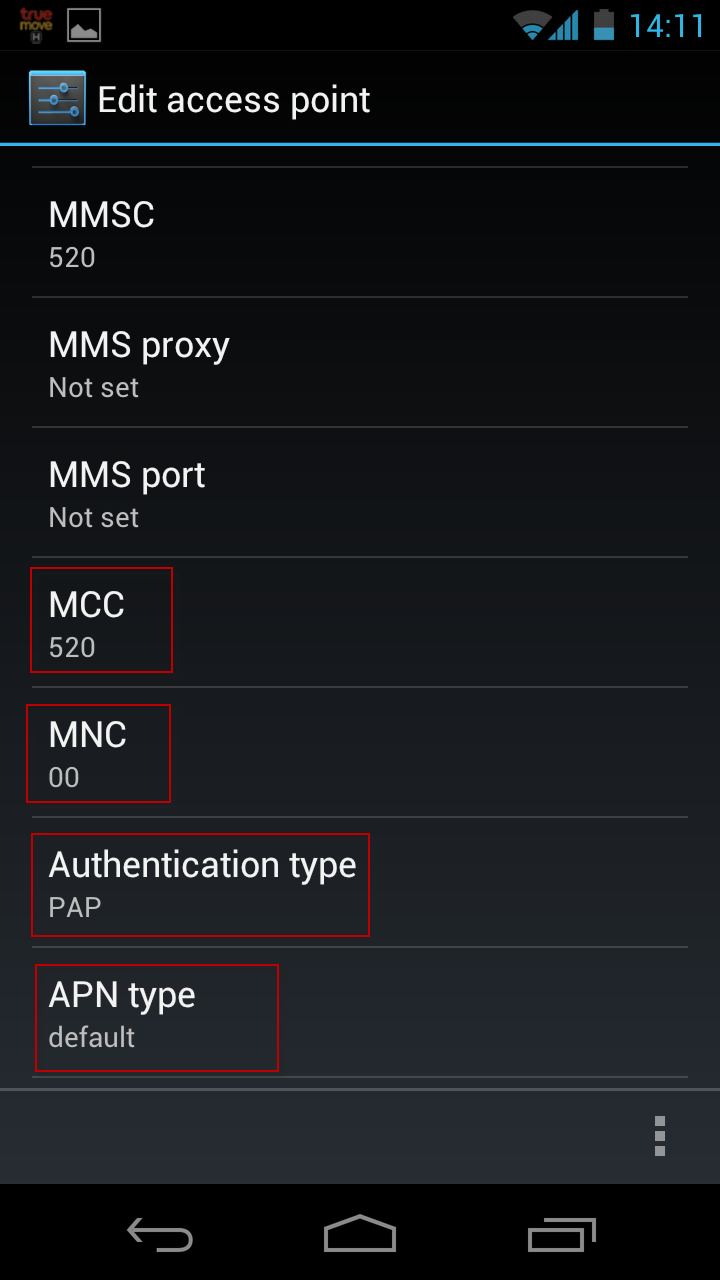Tap the Edit access point header icon
Screen dimensions: 720x1280
tap(57, 98)
